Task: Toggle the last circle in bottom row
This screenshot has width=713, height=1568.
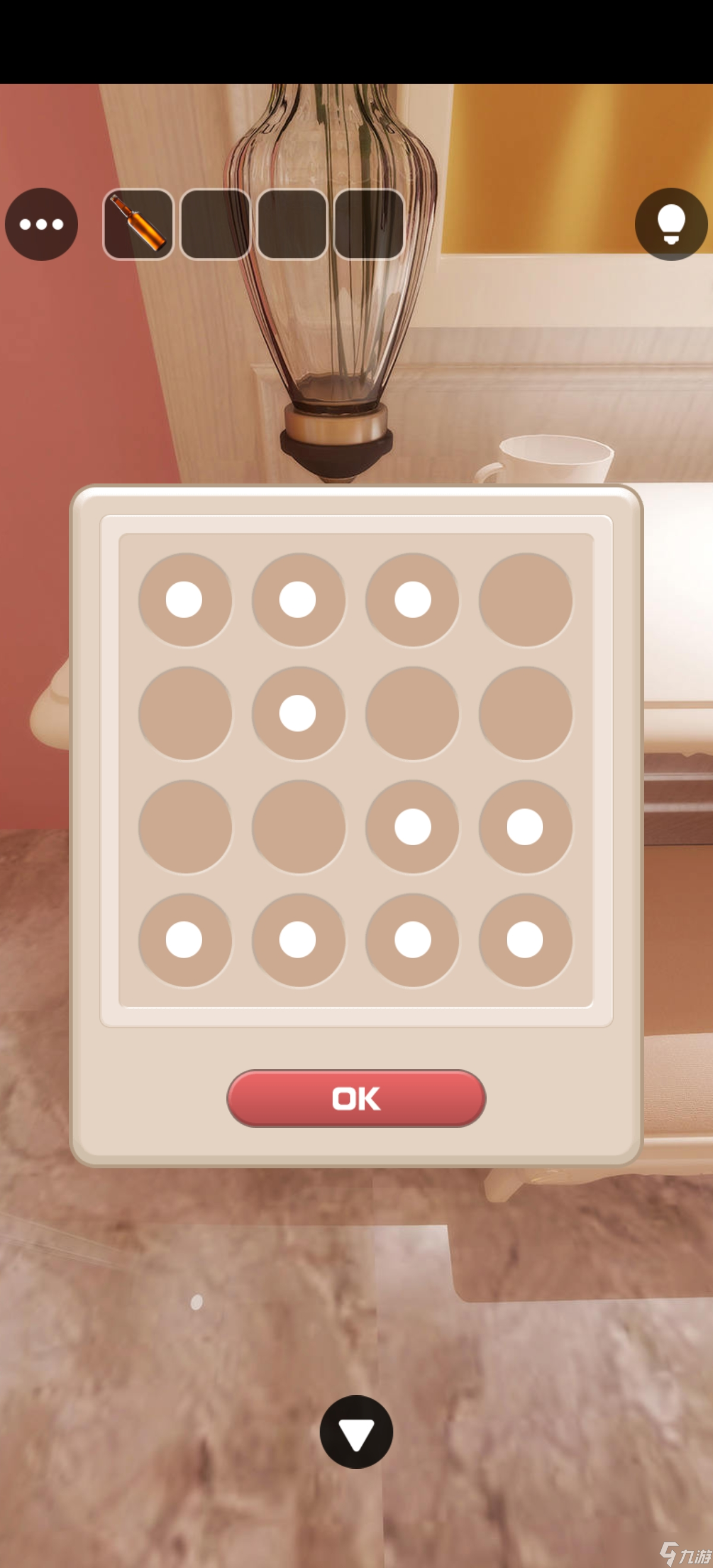Action: [x=525, y=940]
